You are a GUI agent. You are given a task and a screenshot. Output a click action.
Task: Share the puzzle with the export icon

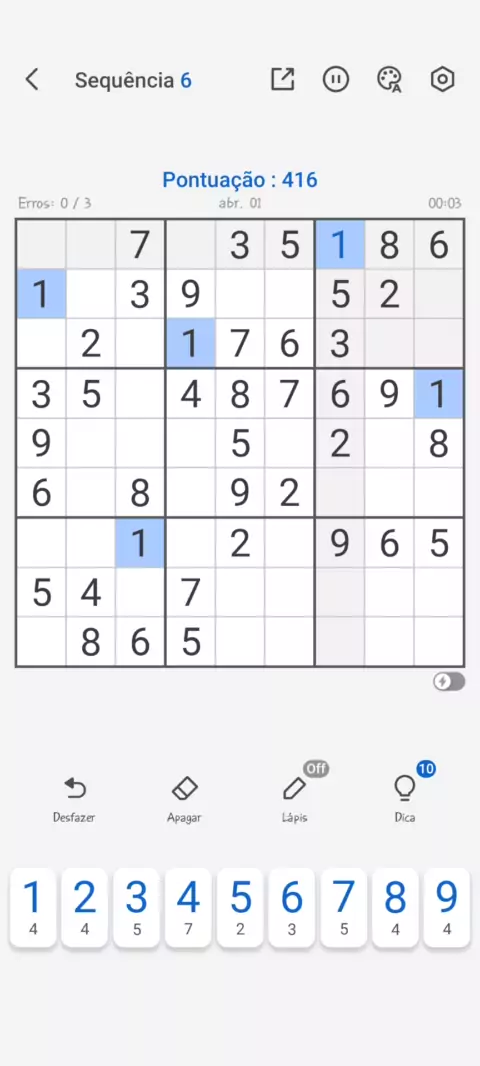tap(282, 80)
